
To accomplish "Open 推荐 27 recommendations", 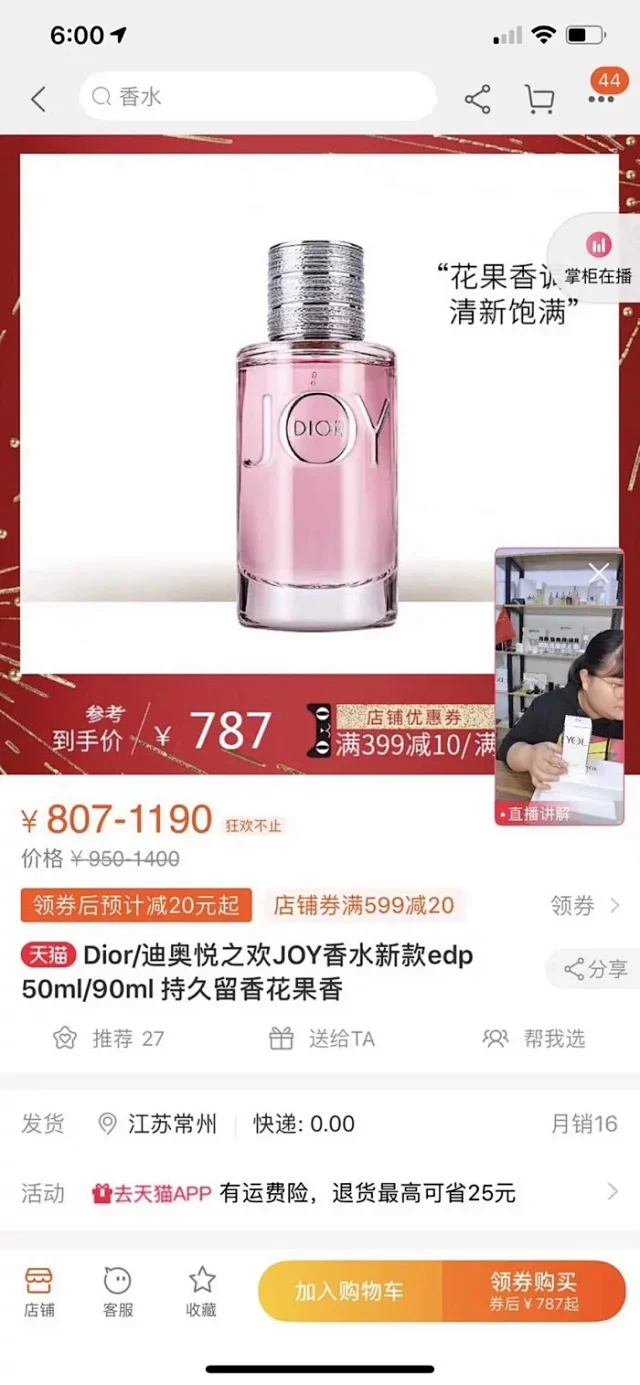I will [x=108, y=1038].
